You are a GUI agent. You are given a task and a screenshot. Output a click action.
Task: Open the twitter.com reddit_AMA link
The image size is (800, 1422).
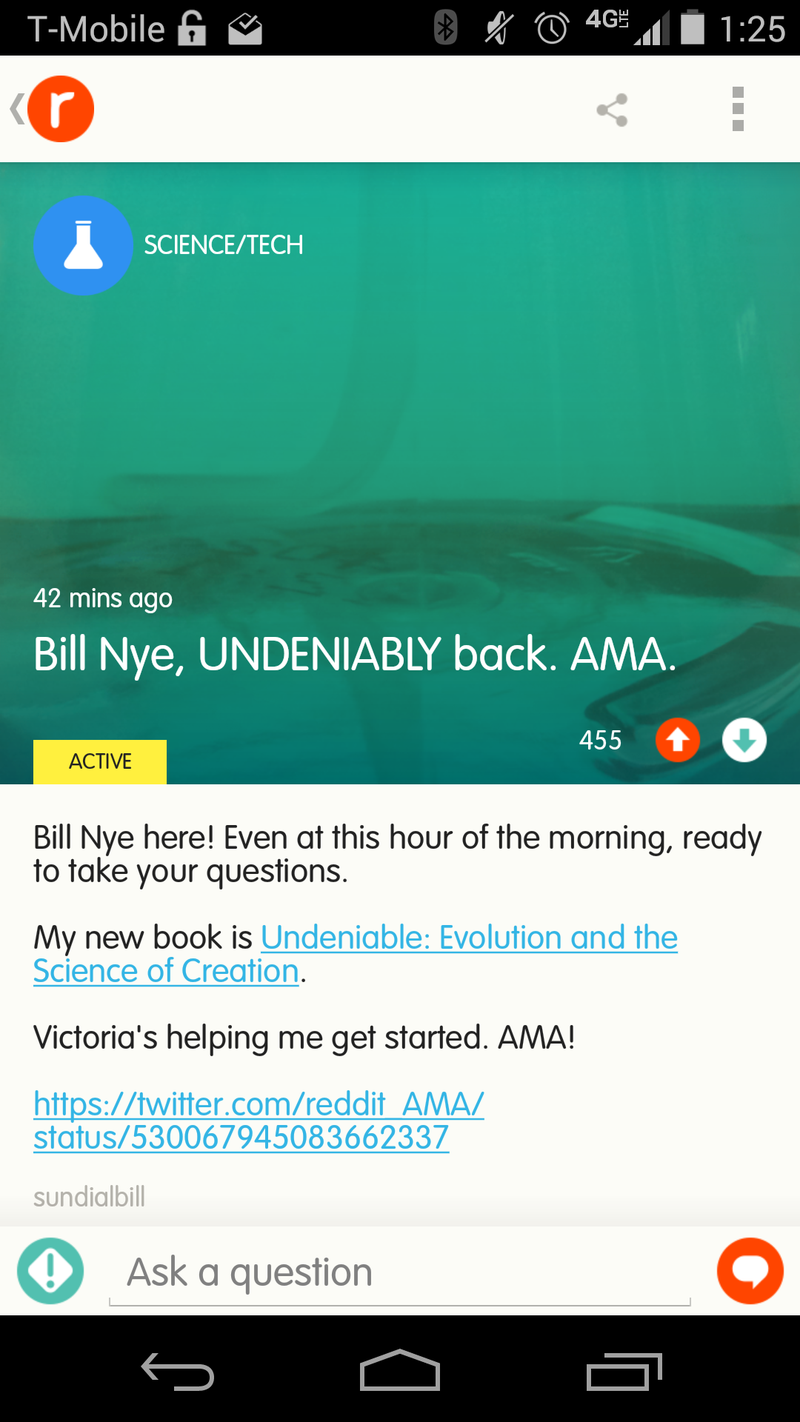pyautogui.click(x=258, y=1120)
